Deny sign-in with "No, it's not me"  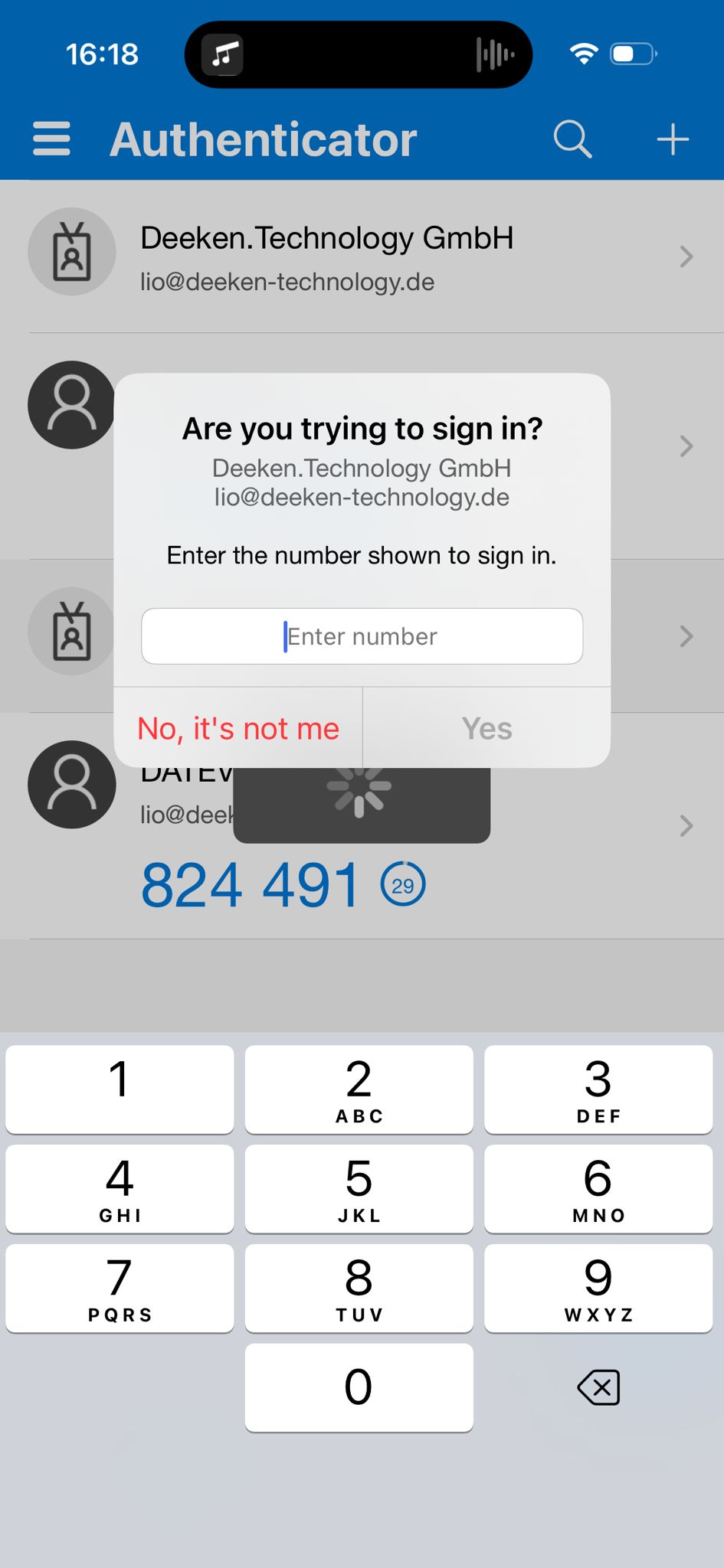(x=238, y=728)
